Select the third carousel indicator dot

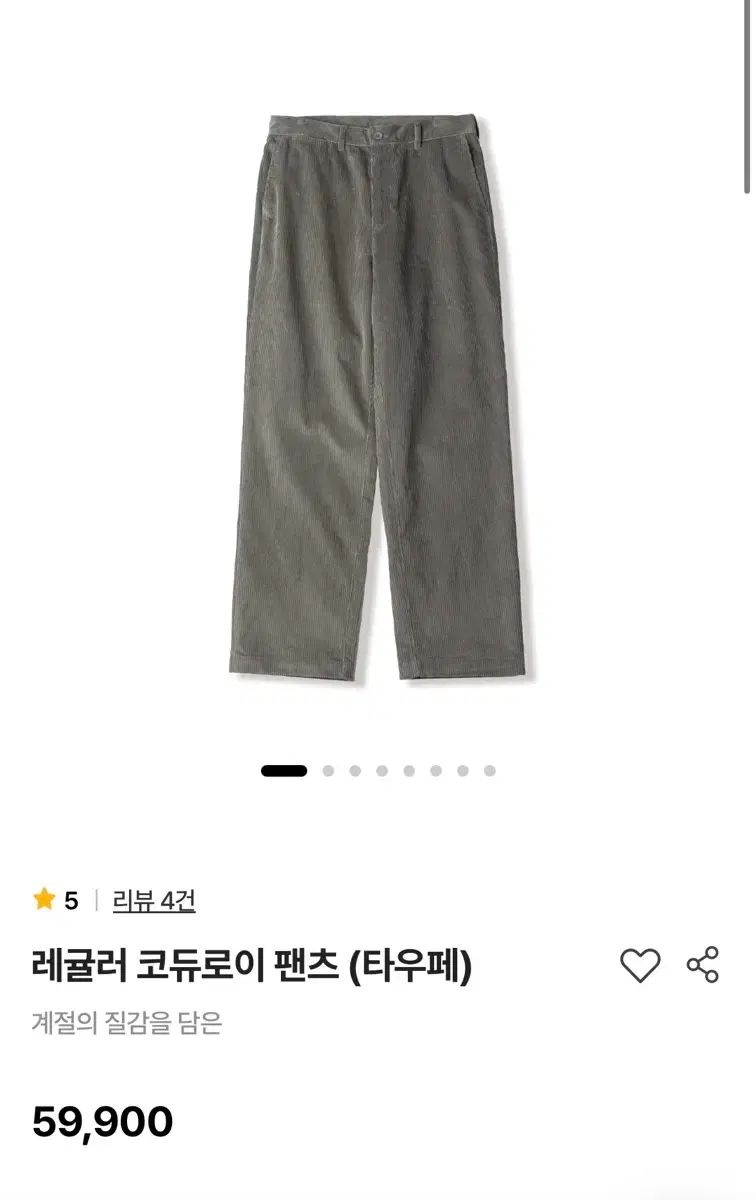(355, 770)
